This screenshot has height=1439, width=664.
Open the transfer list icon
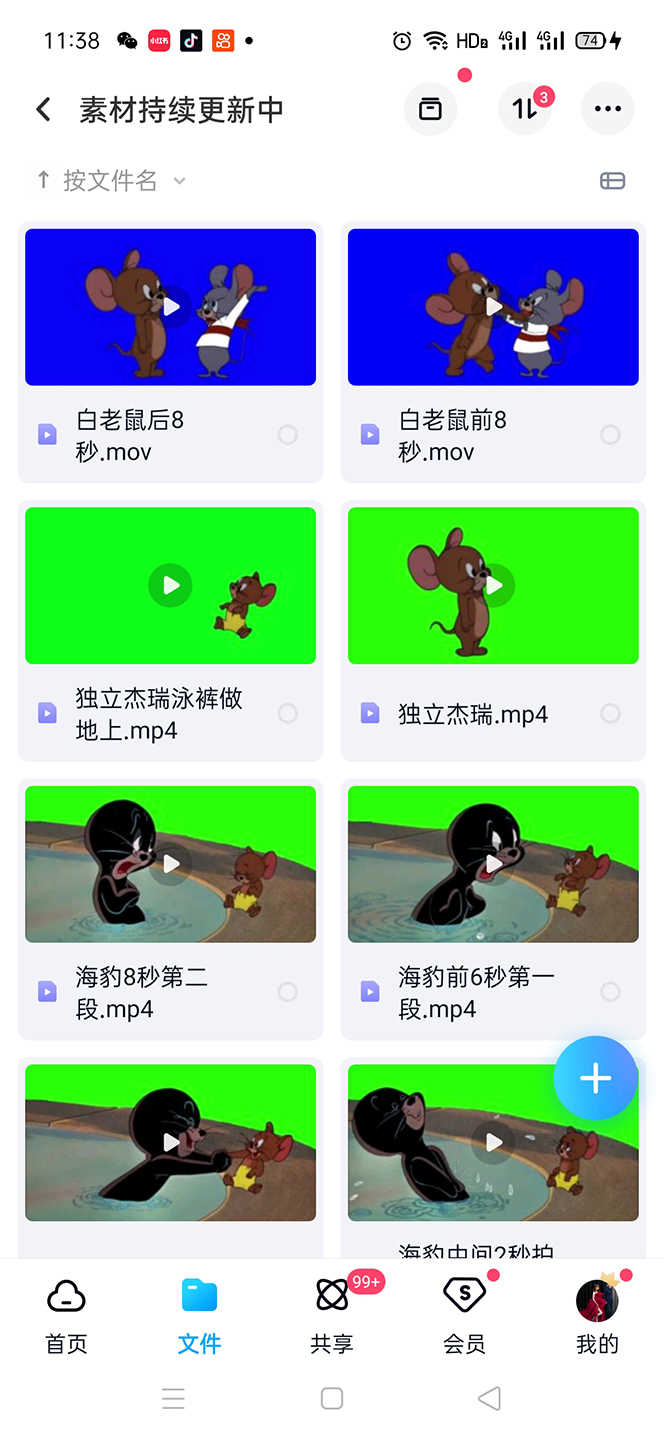tap(525, 109)
